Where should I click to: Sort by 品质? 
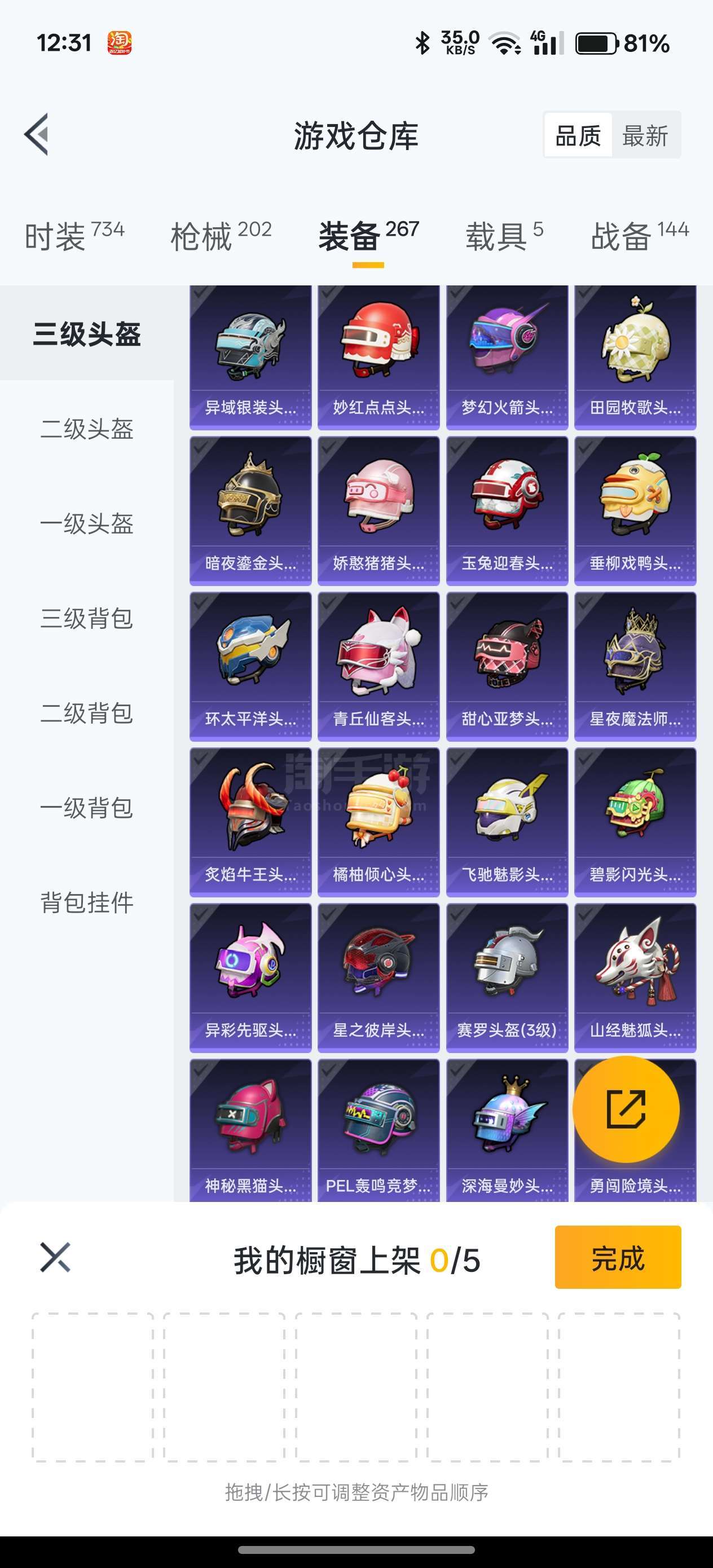pyautogui.click(x=578, y=135)
